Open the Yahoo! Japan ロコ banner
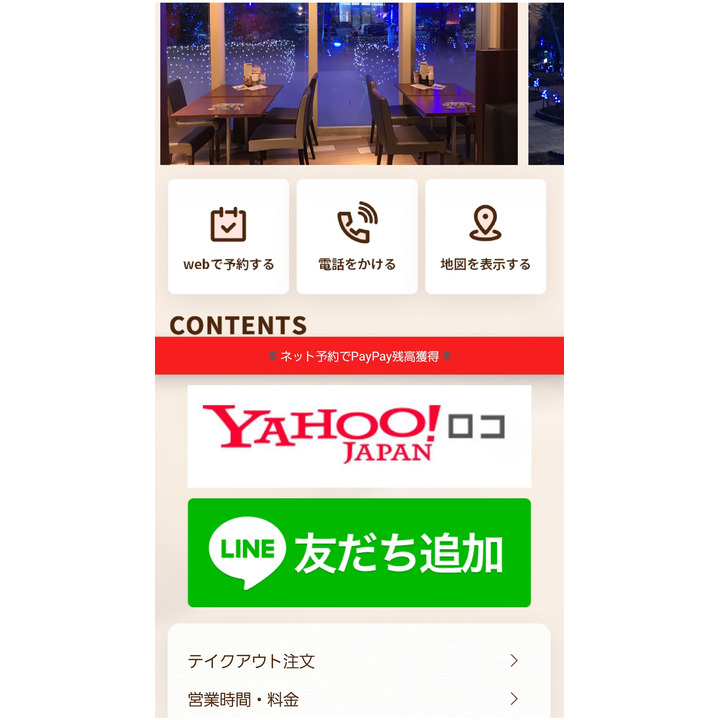Viewport: 720px width, 720px height. tap(359, 436)
